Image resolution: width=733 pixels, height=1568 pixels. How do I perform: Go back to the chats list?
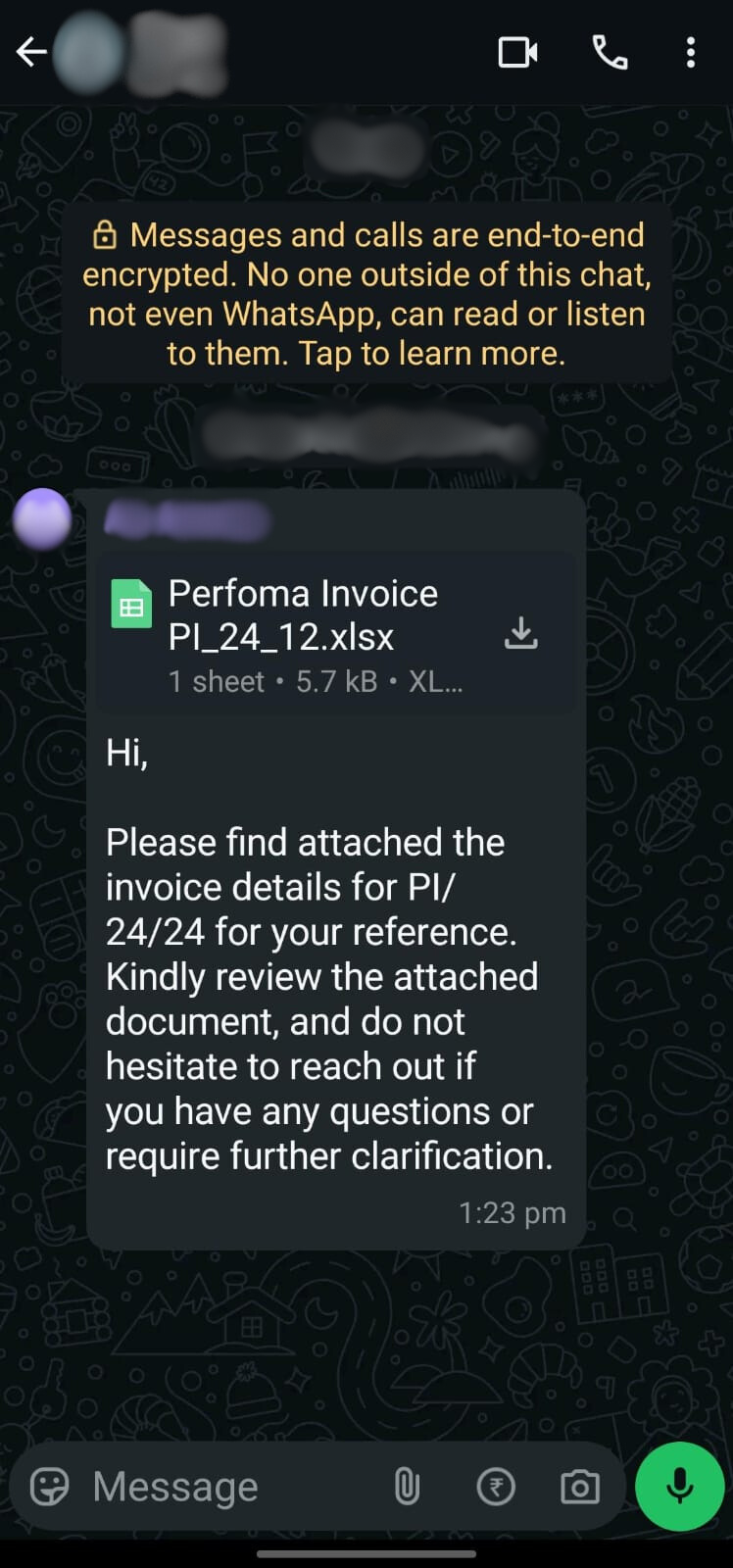click(31, 52)
